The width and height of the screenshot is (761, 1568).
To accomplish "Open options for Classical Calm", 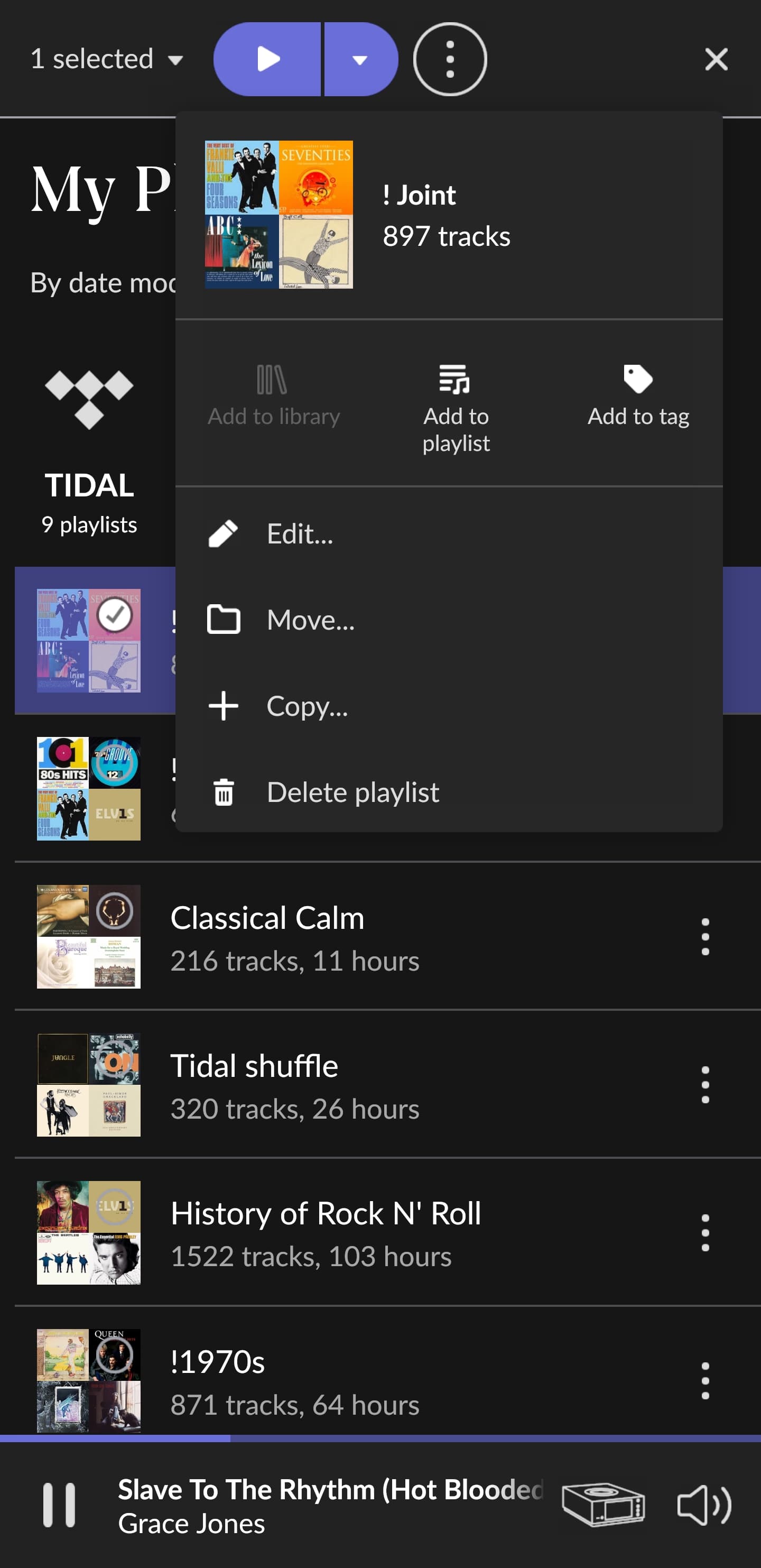I will 705,936.
